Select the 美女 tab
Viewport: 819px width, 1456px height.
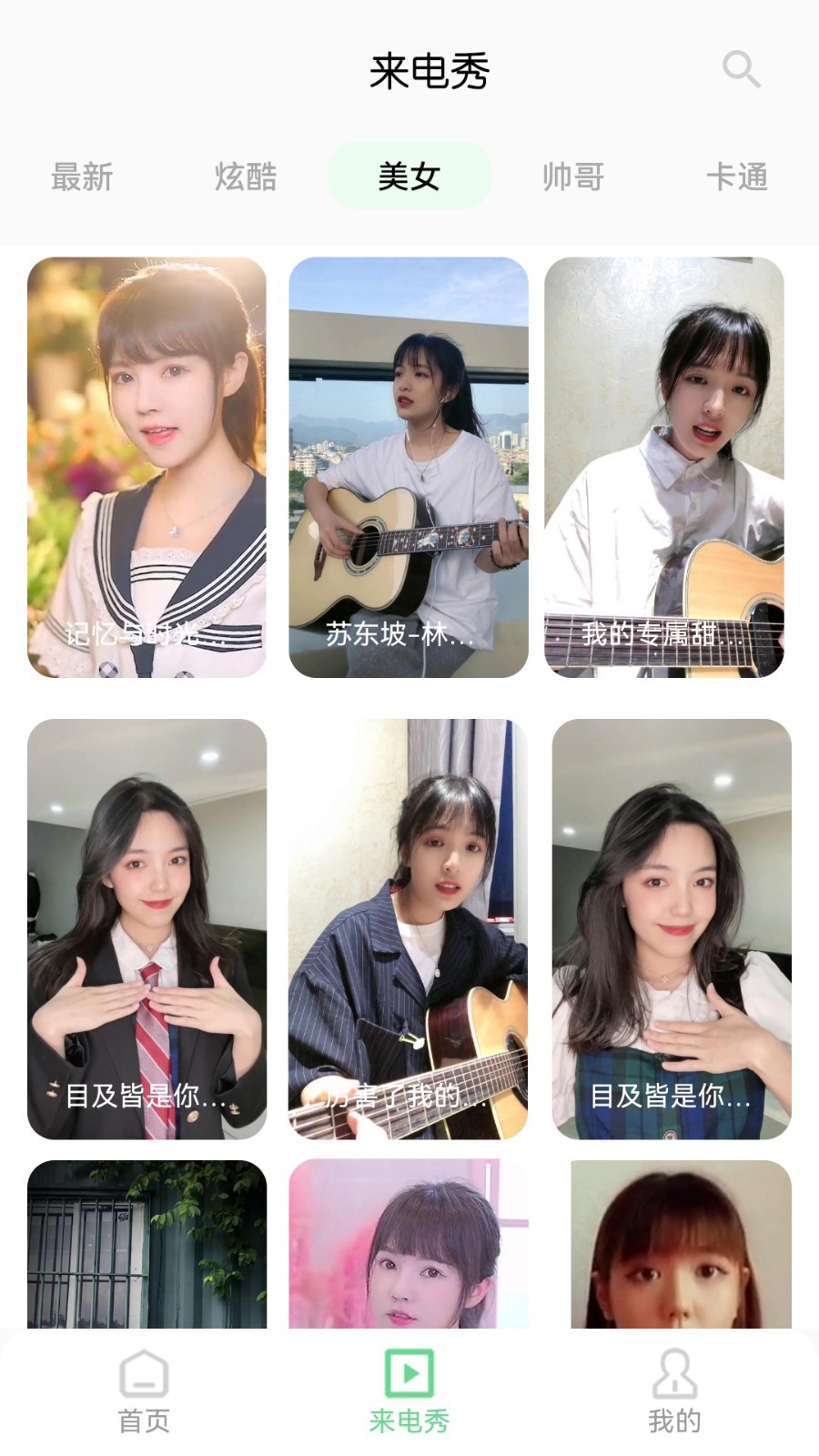409,176
